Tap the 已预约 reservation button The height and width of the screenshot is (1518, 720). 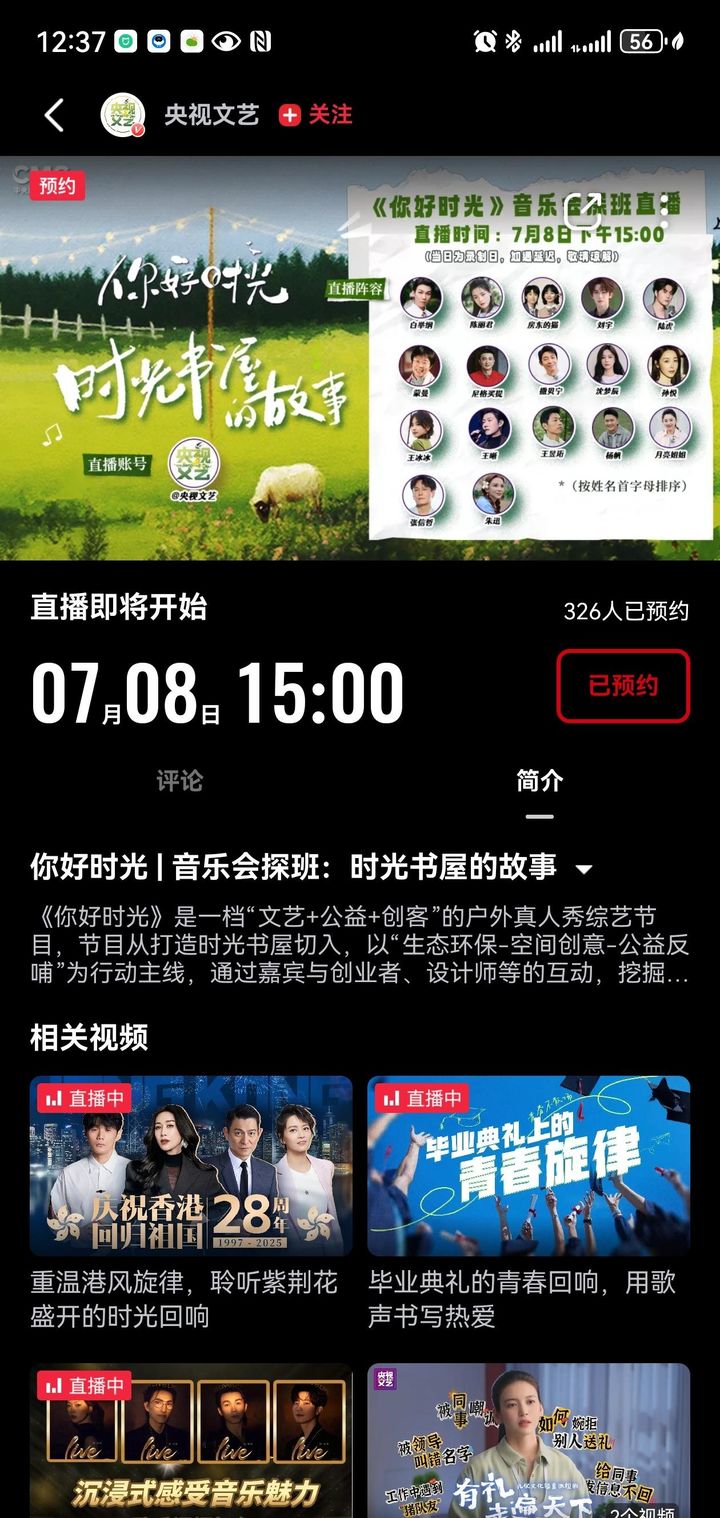point(623,686)
